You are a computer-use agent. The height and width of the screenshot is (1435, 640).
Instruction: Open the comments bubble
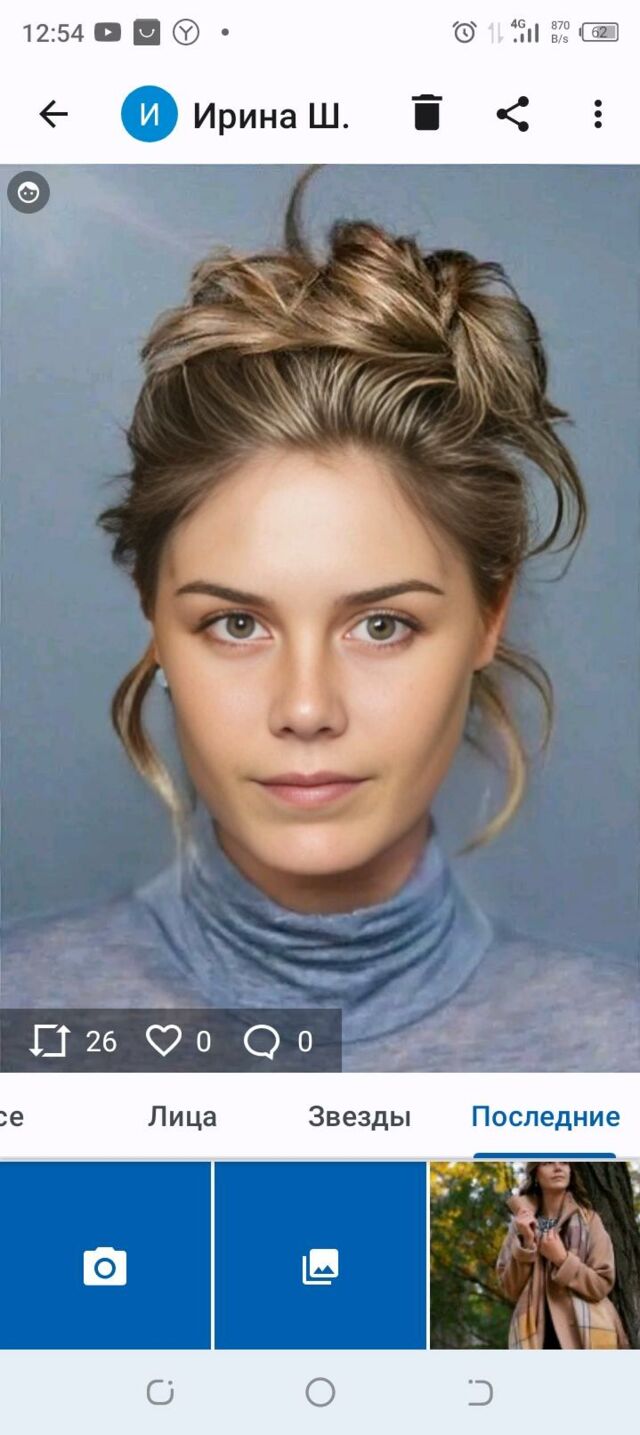tap(262, 1041)
